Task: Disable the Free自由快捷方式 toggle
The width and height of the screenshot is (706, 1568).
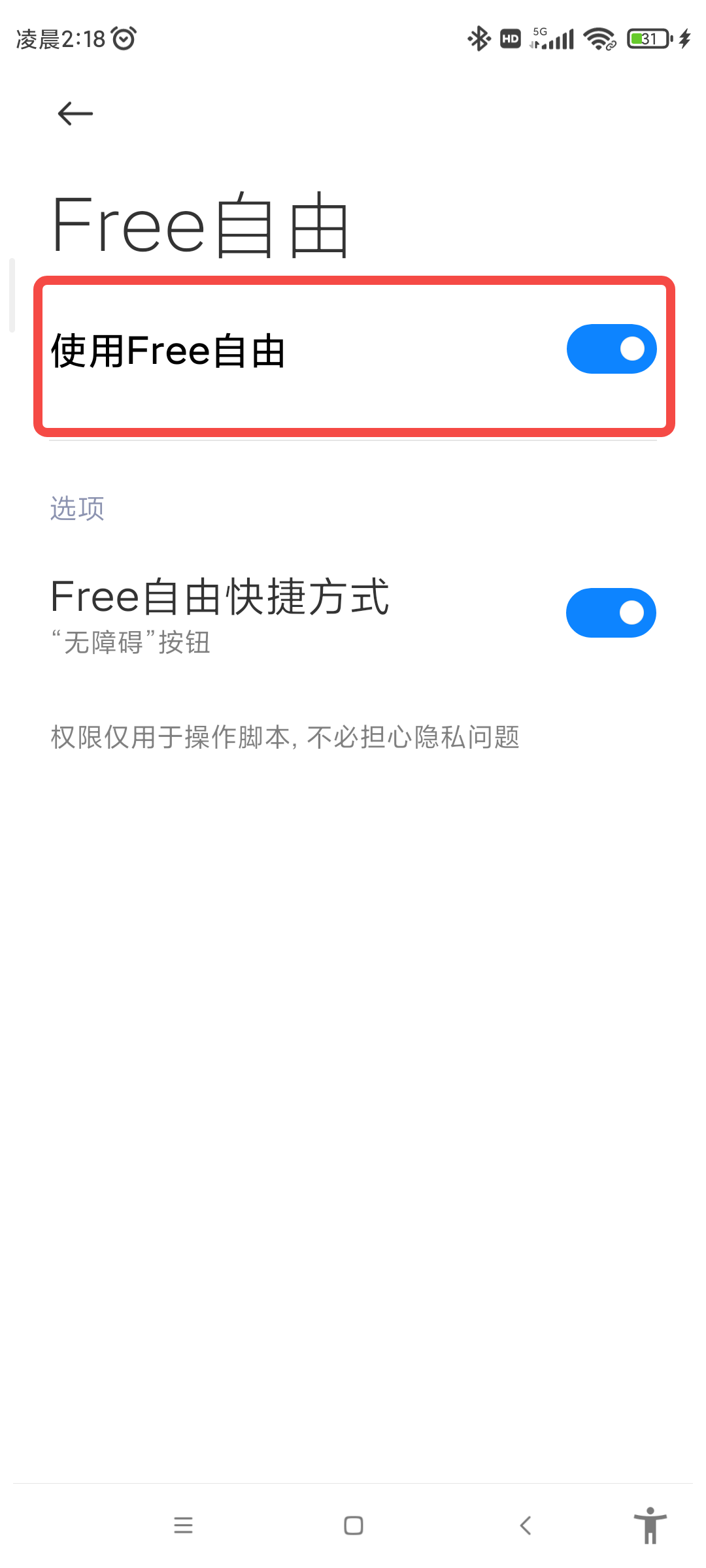Action: pos(611,613)
